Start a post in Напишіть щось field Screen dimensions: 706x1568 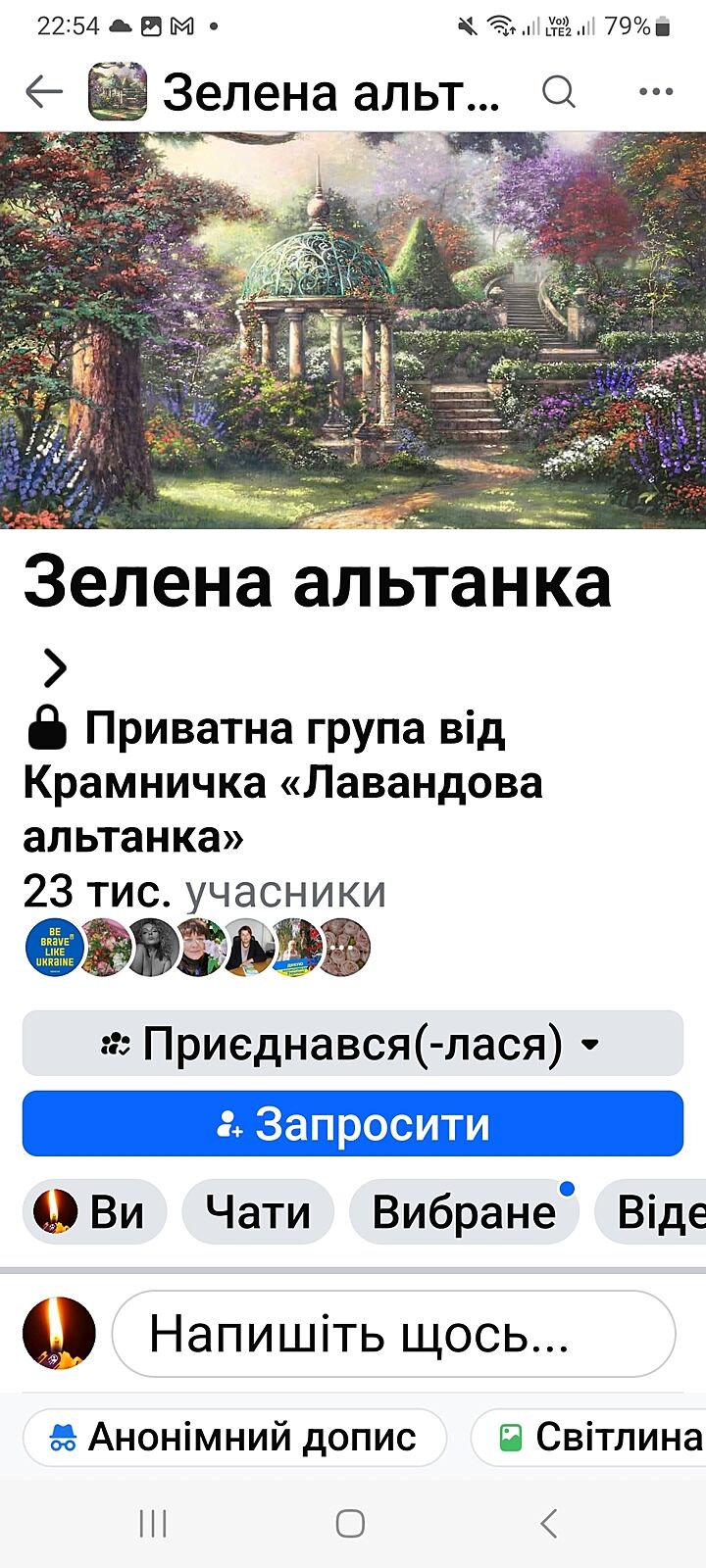tap(393, 1334)
